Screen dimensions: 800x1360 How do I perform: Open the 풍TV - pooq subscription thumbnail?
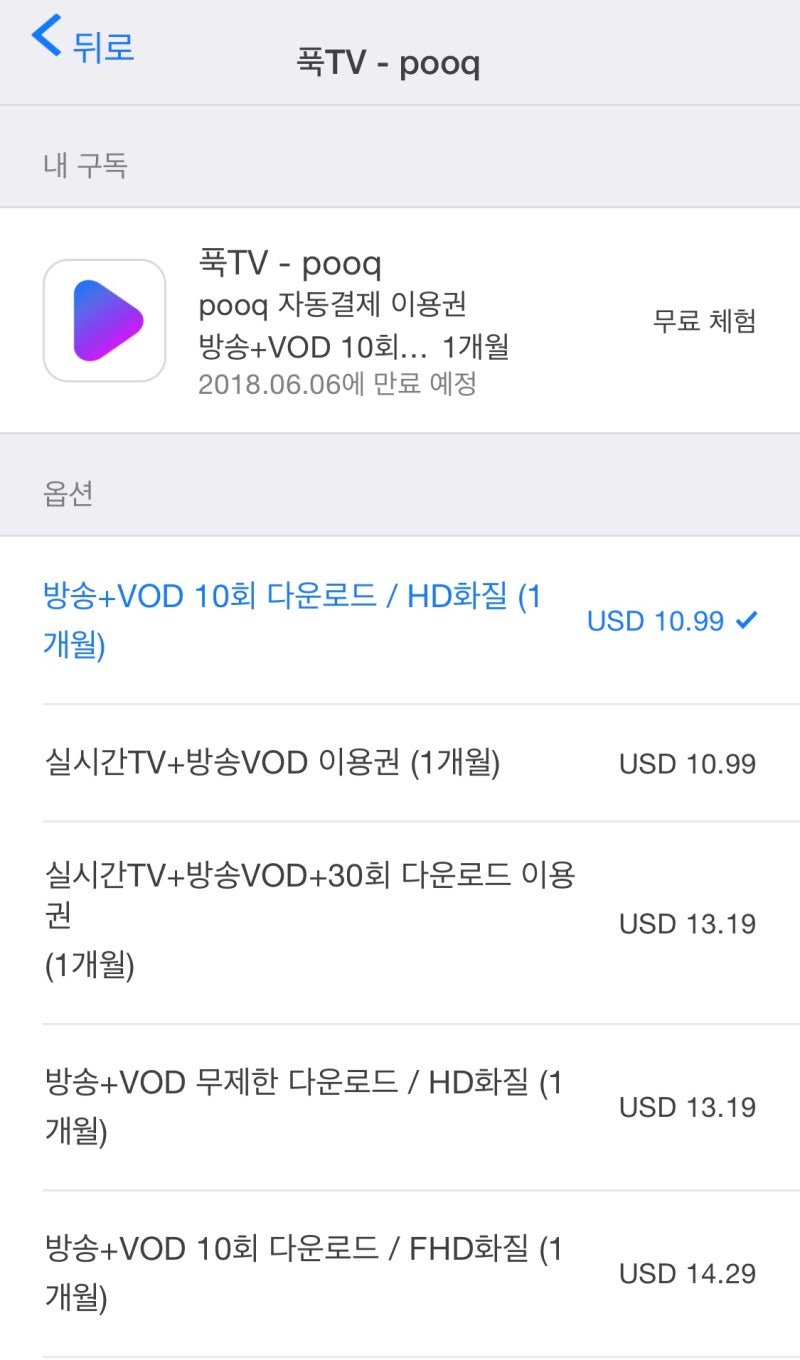click(x=104, y=320)
